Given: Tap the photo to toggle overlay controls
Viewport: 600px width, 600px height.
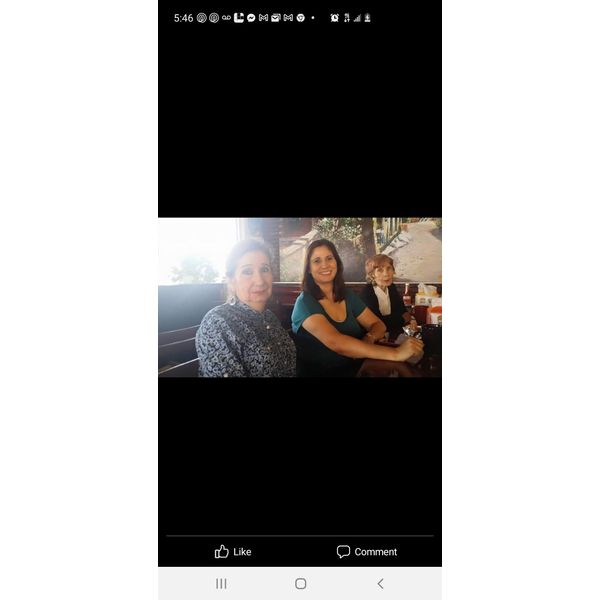Looking at the screenshot, I should click(x=300, y=297).
